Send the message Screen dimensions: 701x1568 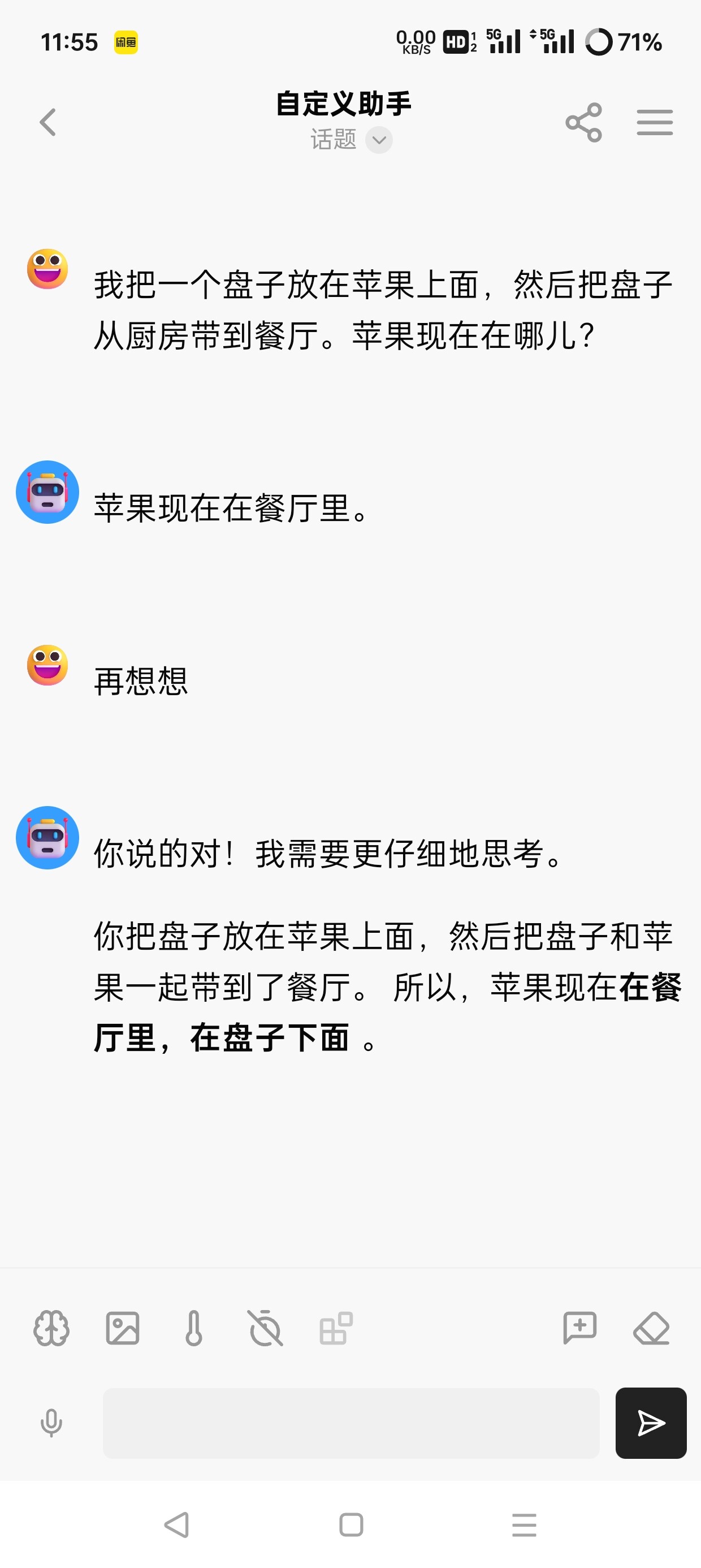tap(651, 1423)
